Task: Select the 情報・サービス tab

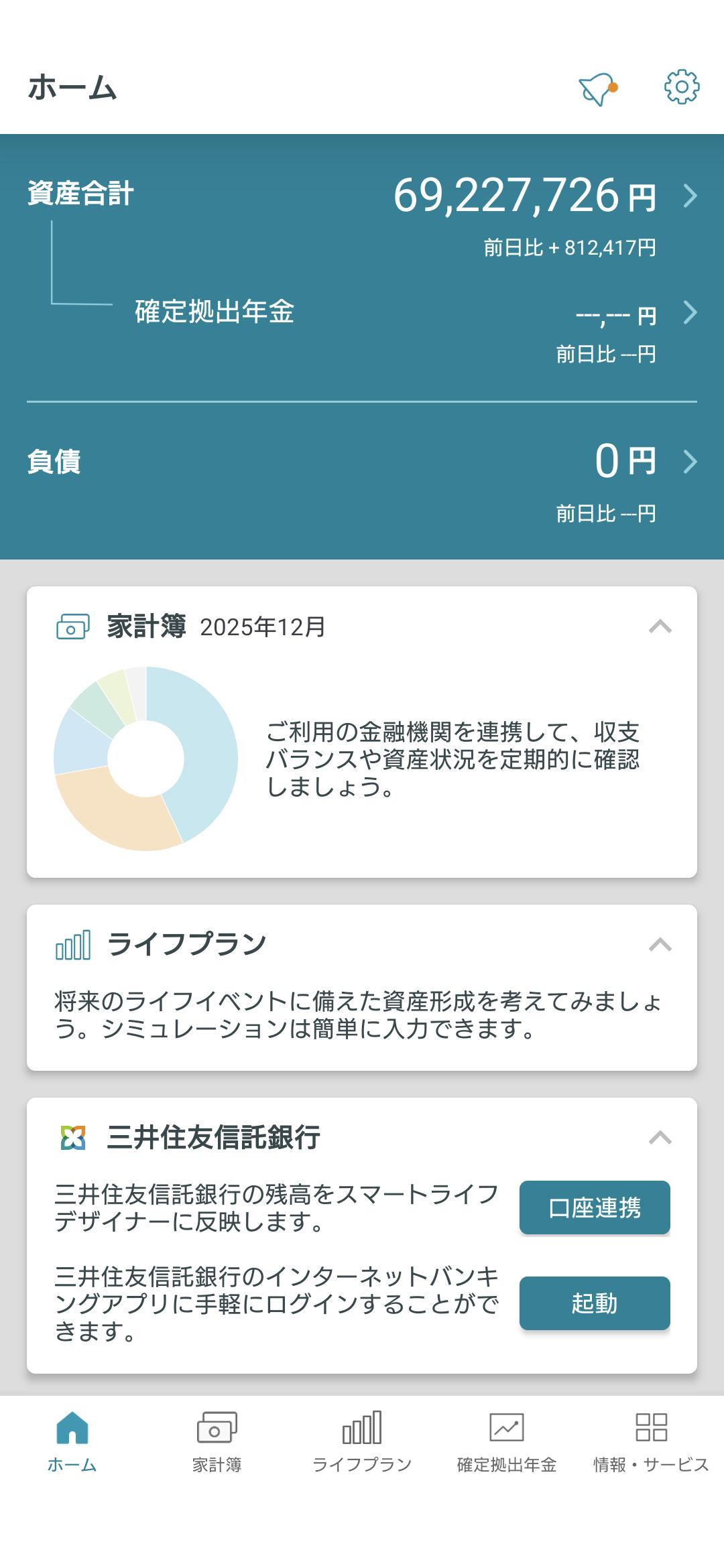Action: pyautogui.click(x=651, y=1441)
